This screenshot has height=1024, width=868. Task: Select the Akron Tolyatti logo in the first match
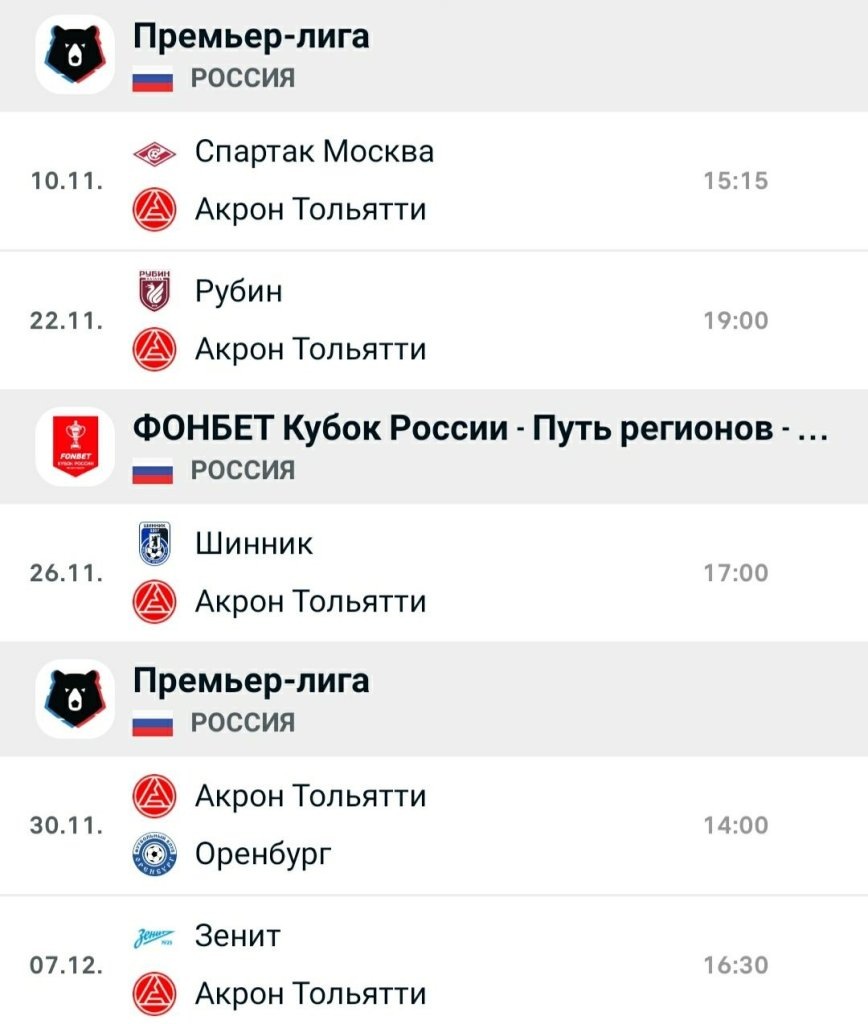(156, 209)
